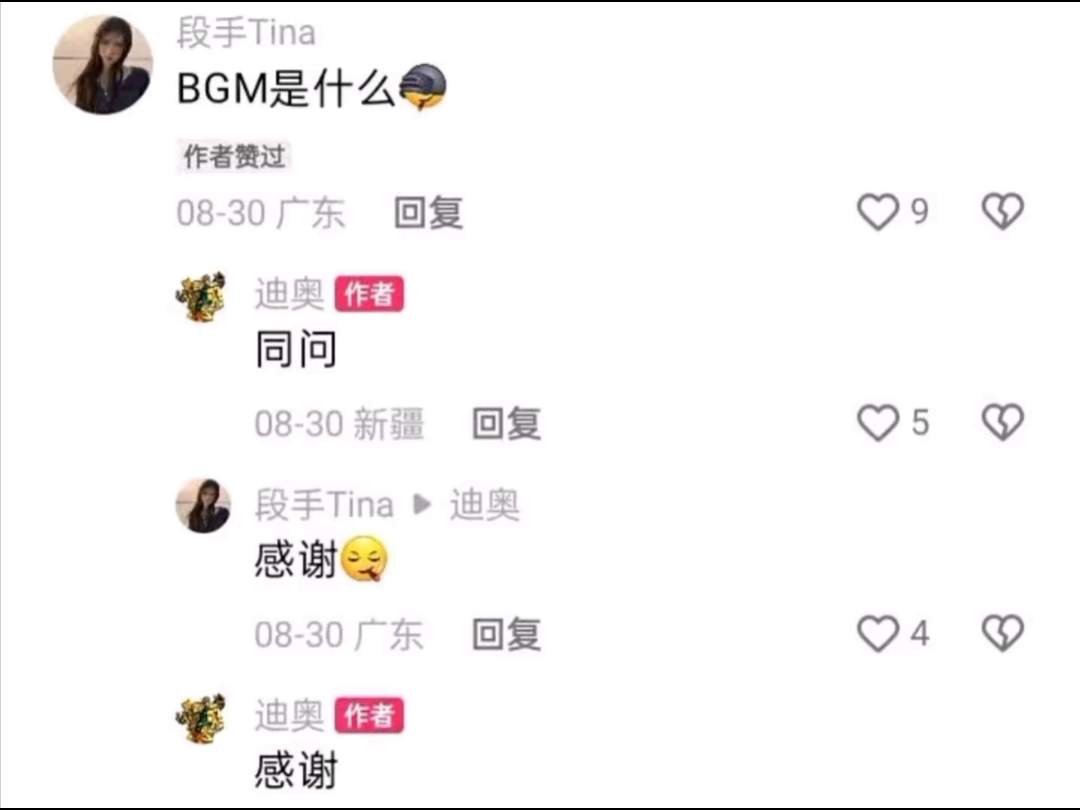Open 段手Tina's profile picture on the top comment
Screen dimensions: 1080x810
102,65
